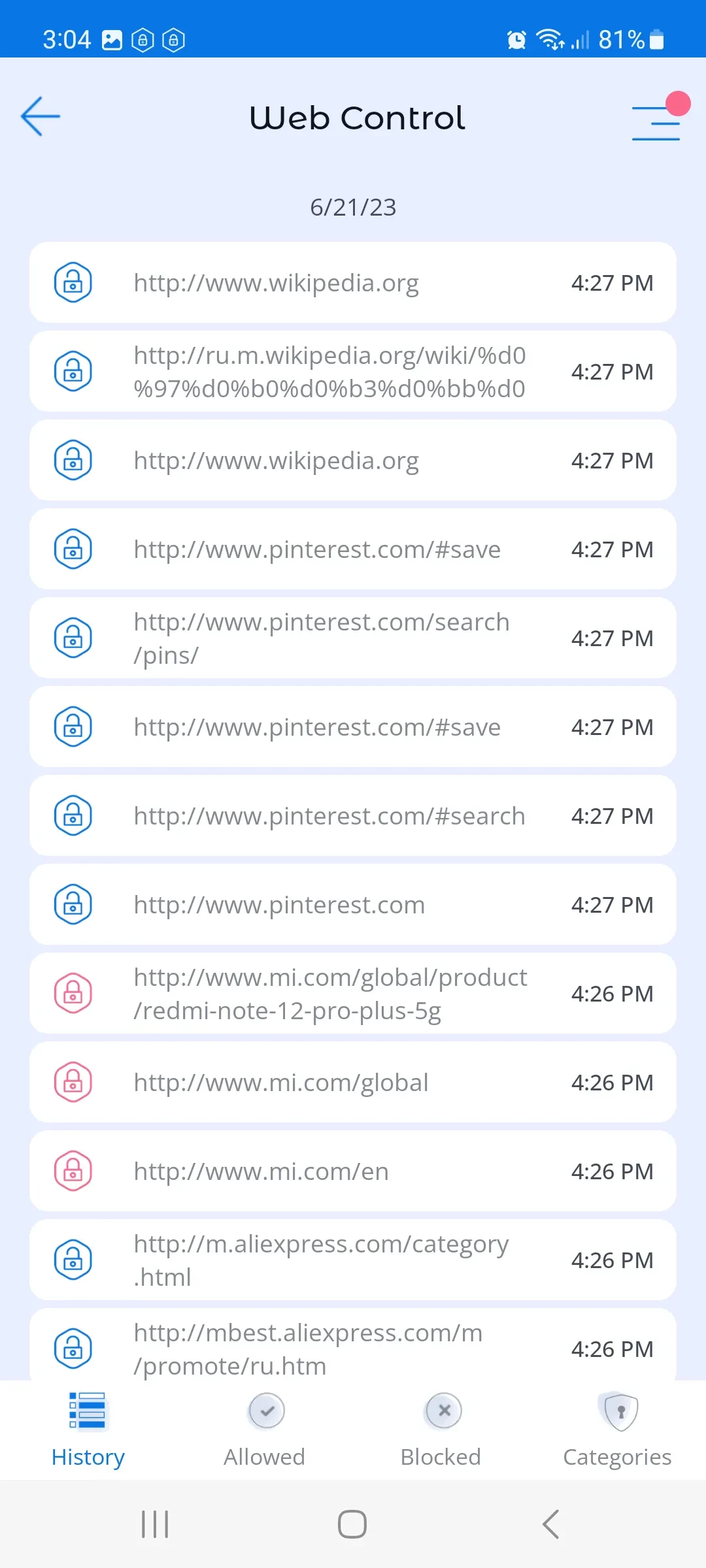Open the Categories tab
The image size is (706, 1568).
coord(618,1430)
